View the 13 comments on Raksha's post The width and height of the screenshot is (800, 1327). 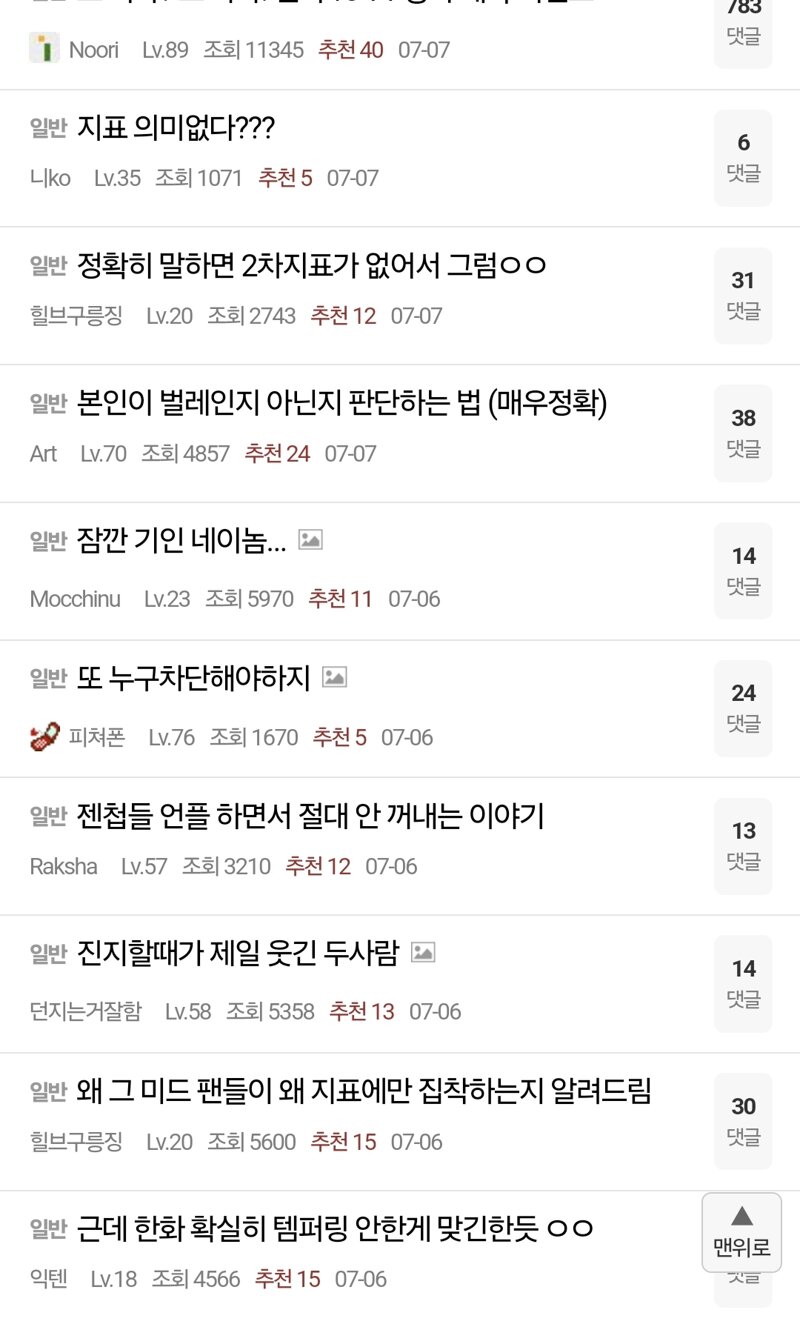743,845
